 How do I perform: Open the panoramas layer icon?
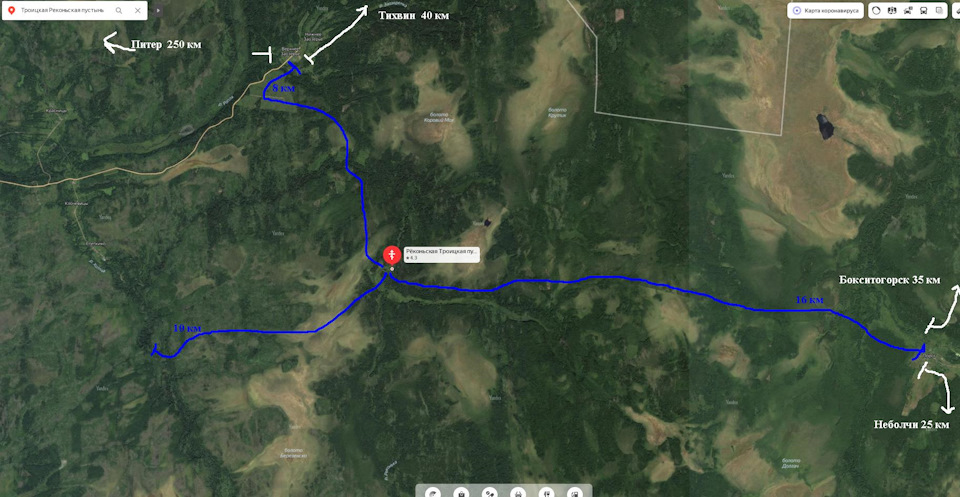pos(891,10)
